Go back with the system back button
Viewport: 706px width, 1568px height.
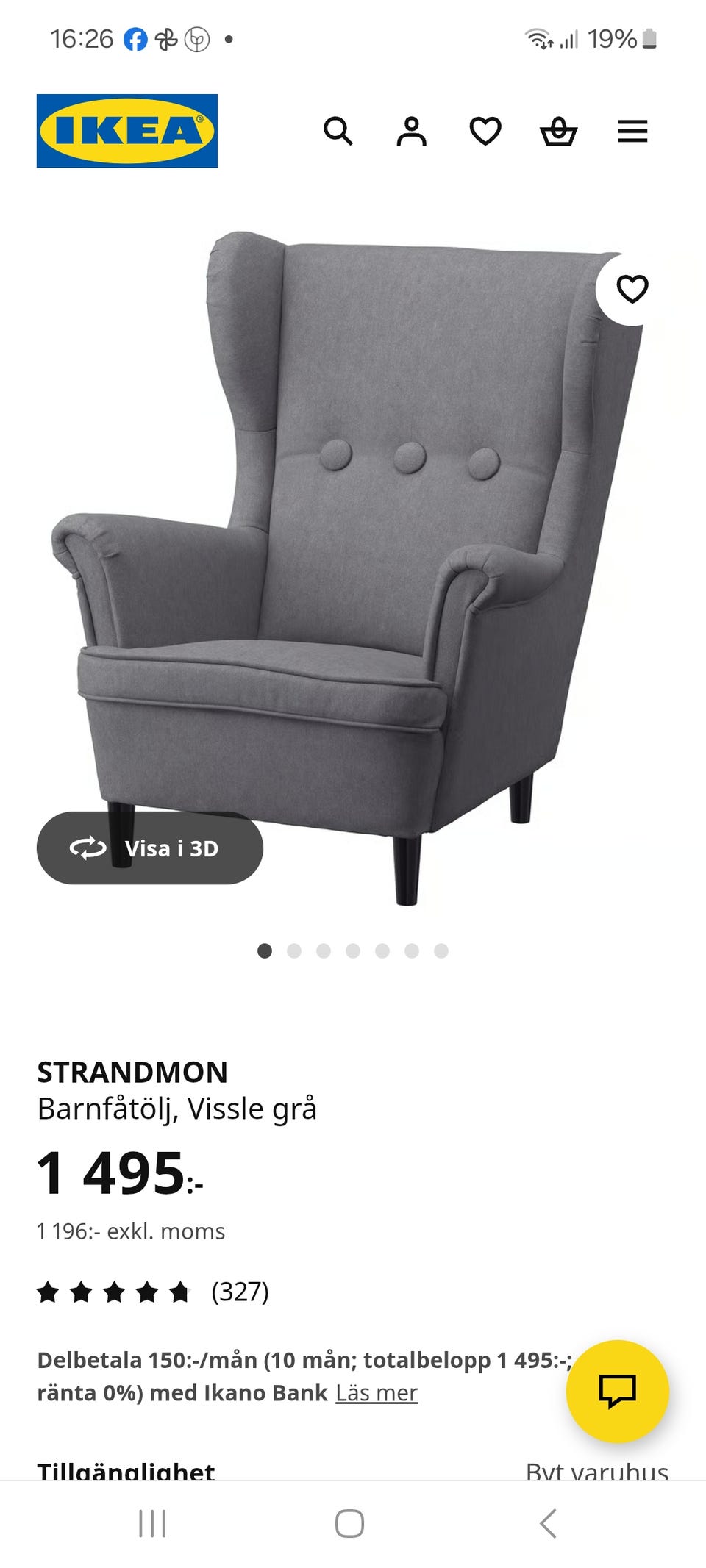click(548, 1524)
